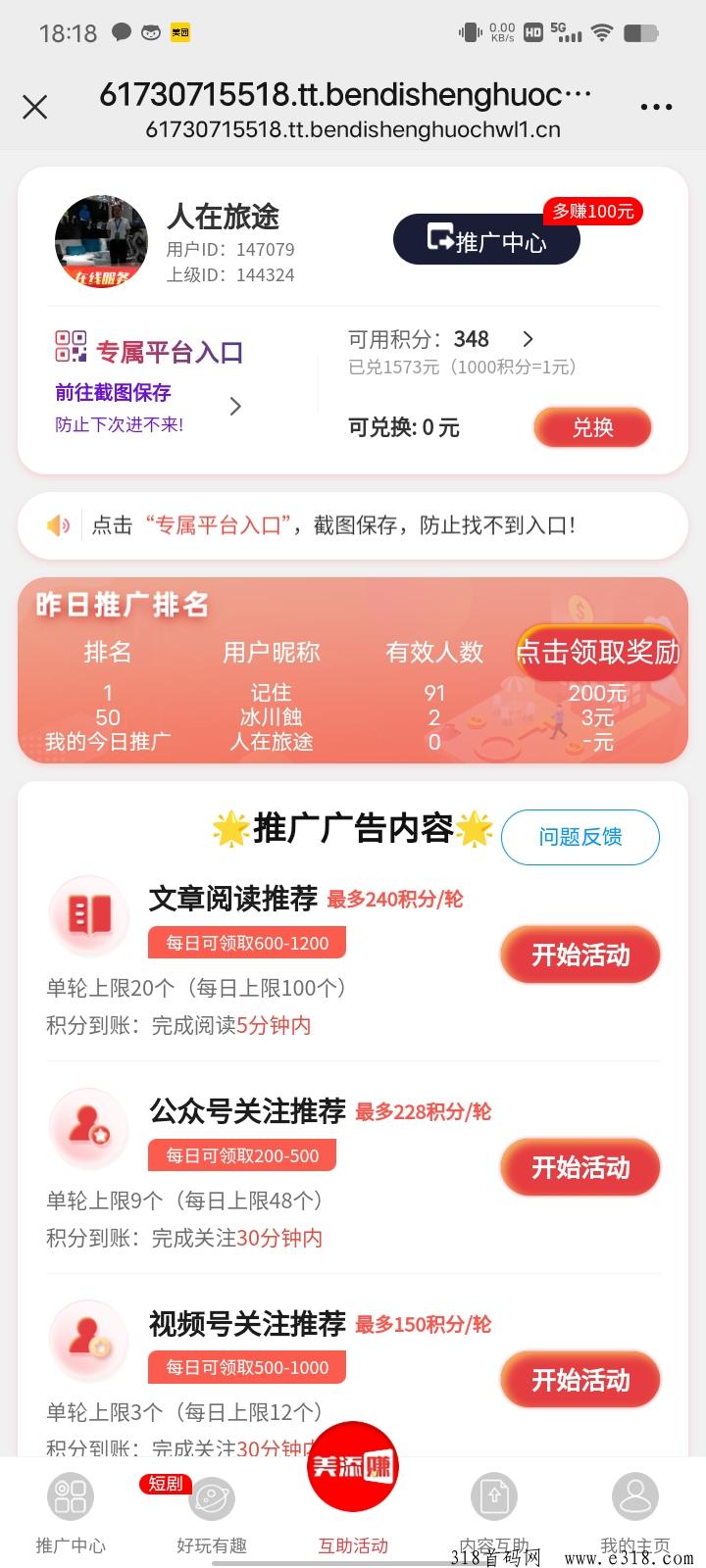
Task: Switch to the 好玩有趣 tab
Action: 212,1514
